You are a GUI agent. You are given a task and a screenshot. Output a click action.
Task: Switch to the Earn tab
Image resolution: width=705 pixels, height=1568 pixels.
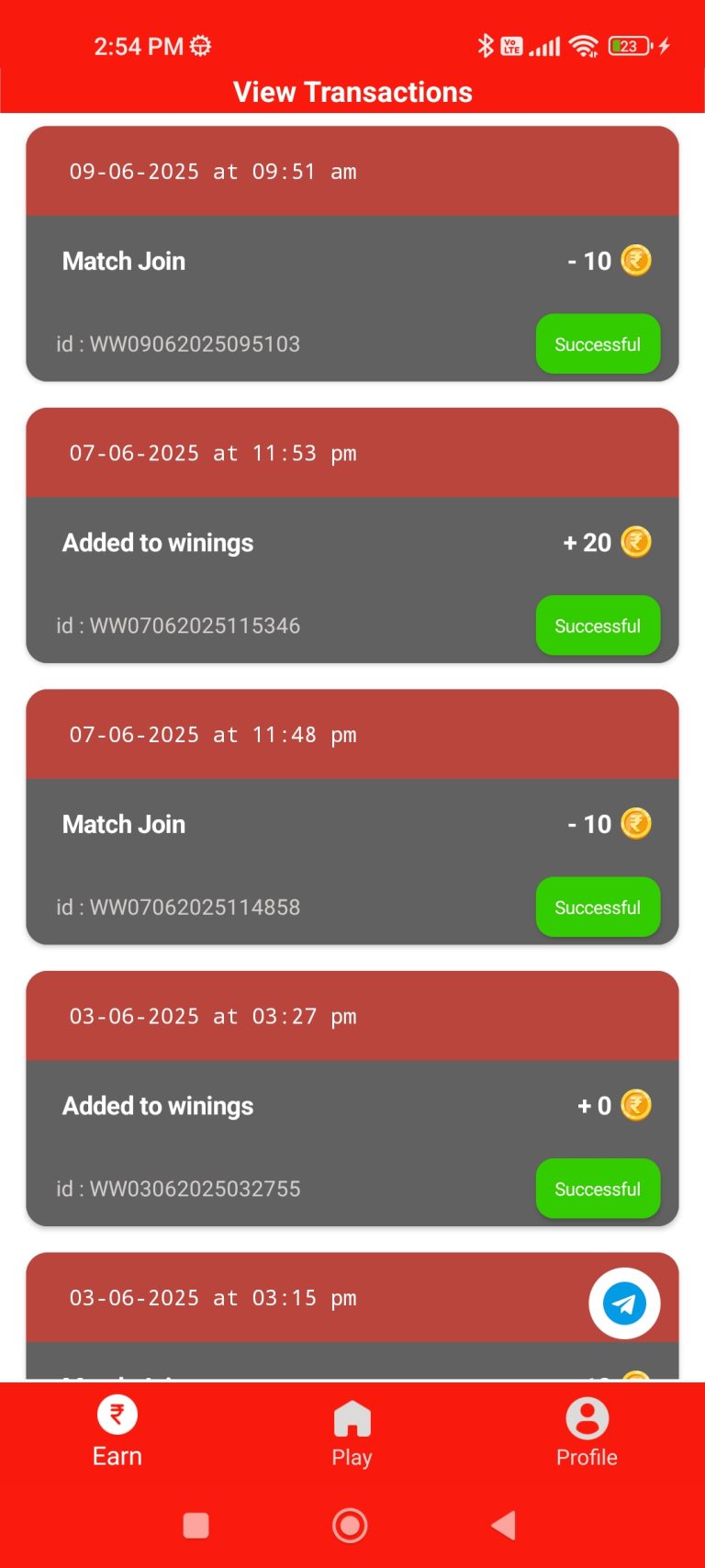[x=117, y=1432]
